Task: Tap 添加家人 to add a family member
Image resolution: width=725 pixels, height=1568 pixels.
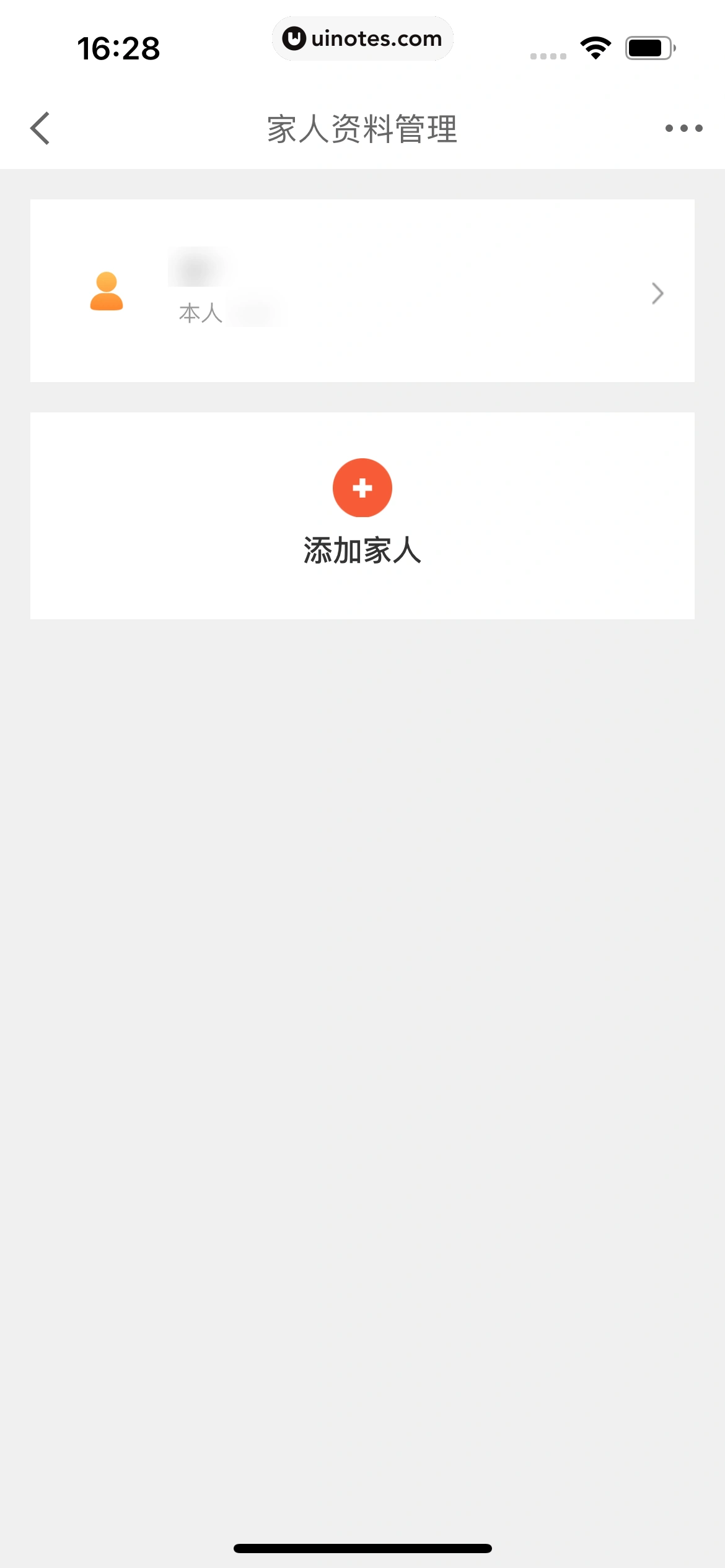Action: (x=362, y=513)
